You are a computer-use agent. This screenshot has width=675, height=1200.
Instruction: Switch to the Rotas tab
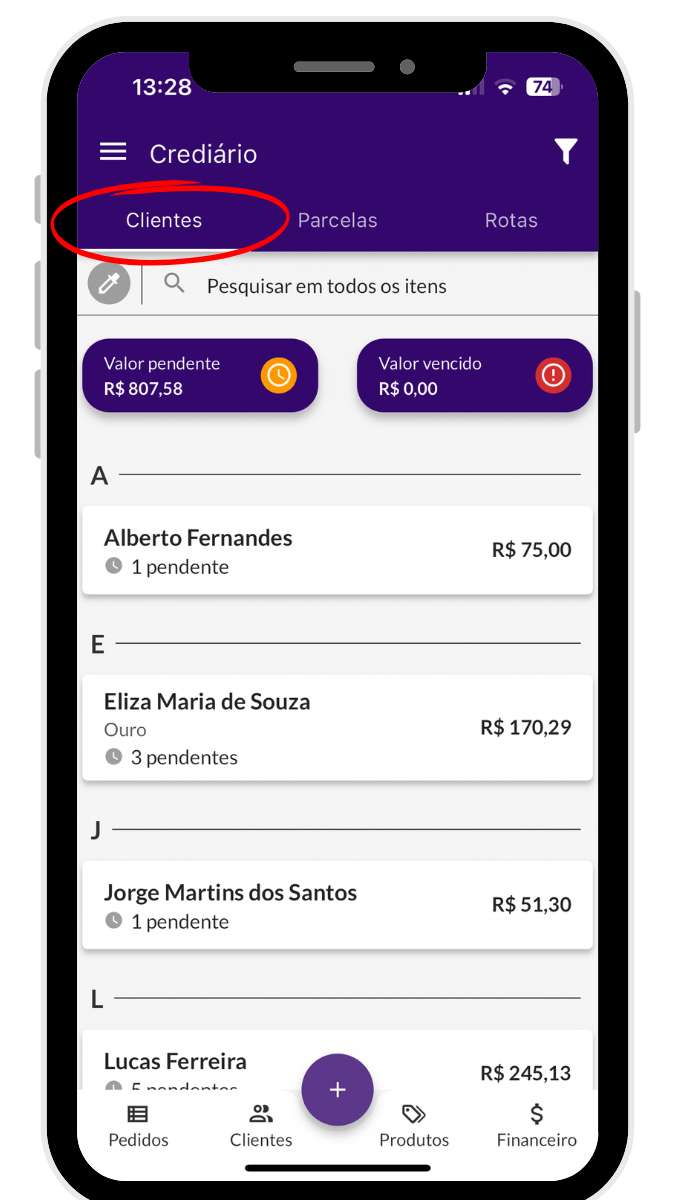[511, 220]
